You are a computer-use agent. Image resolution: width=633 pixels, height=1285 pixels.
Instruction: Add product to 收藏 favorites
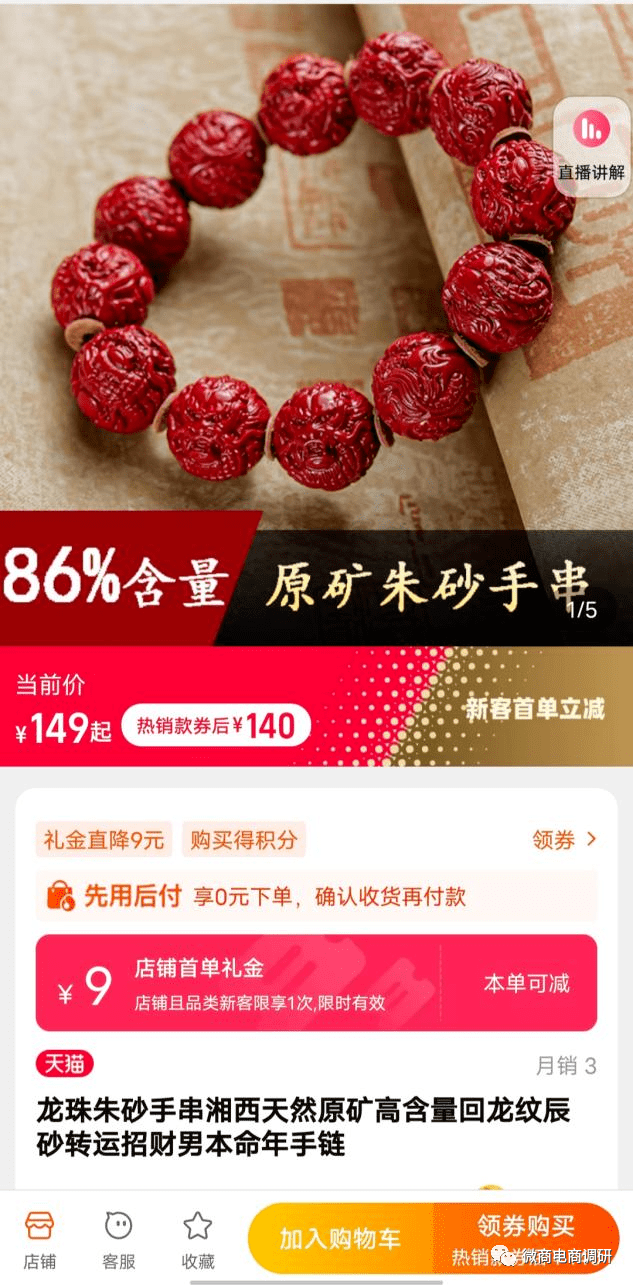click(198, 1239)
